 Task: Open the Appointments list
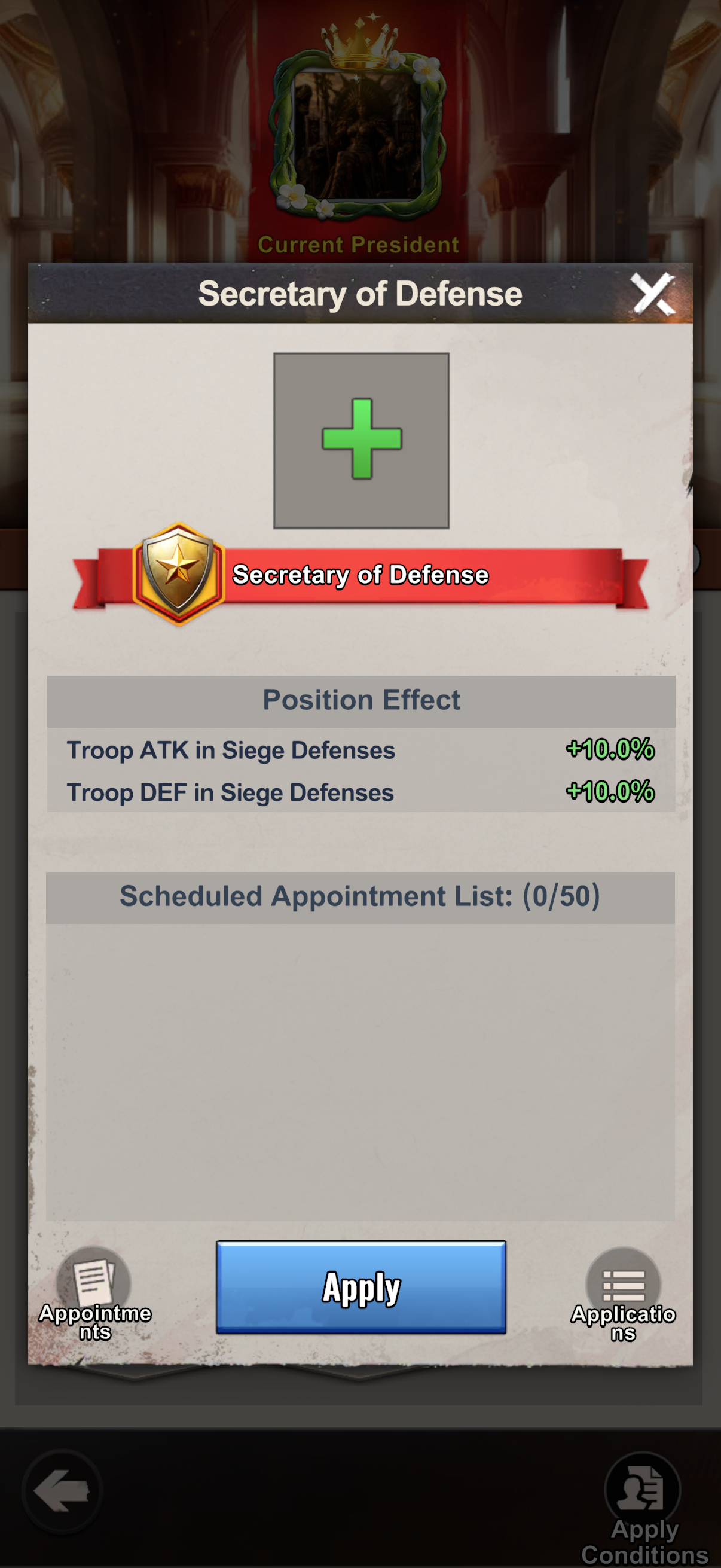(94, 1294)
